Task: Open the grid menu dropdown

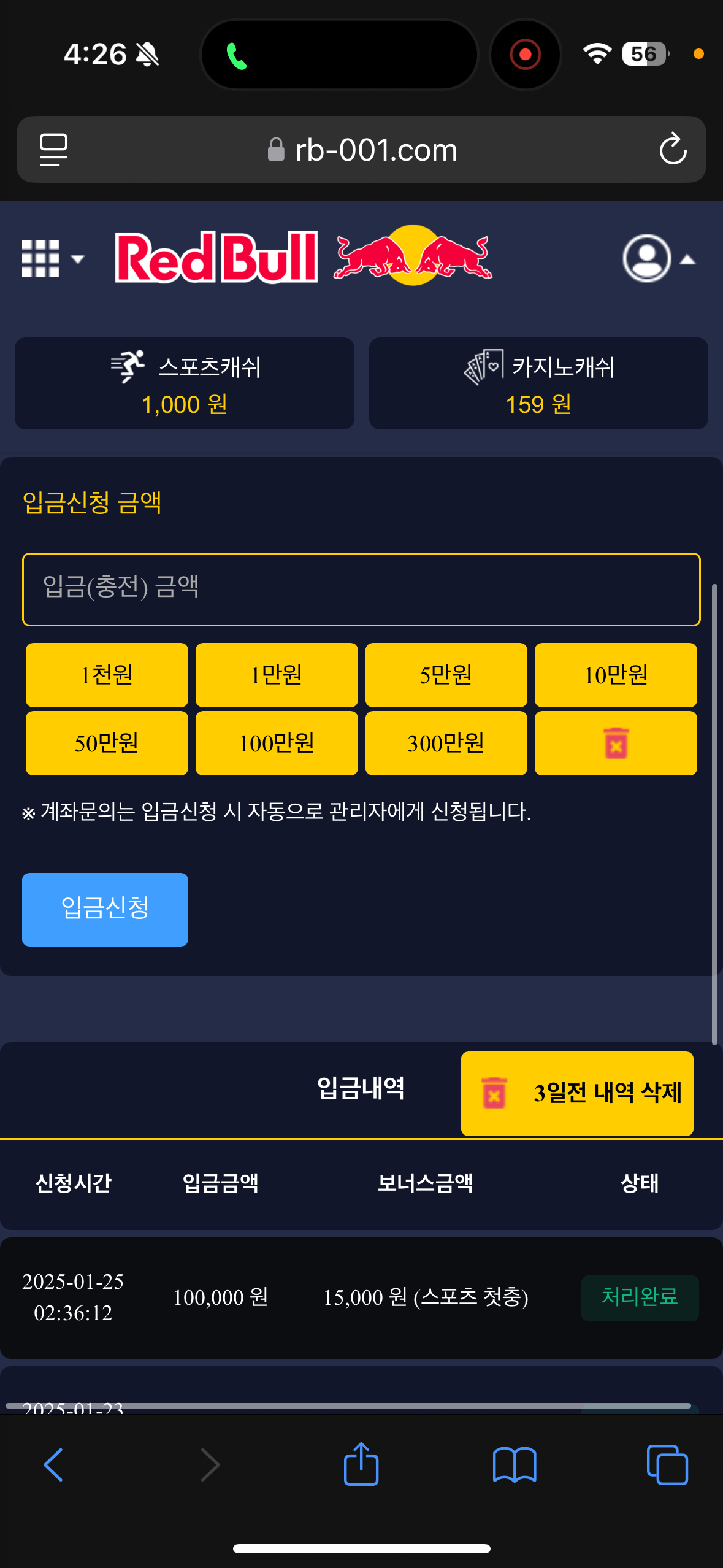Action: click(52, 258)
